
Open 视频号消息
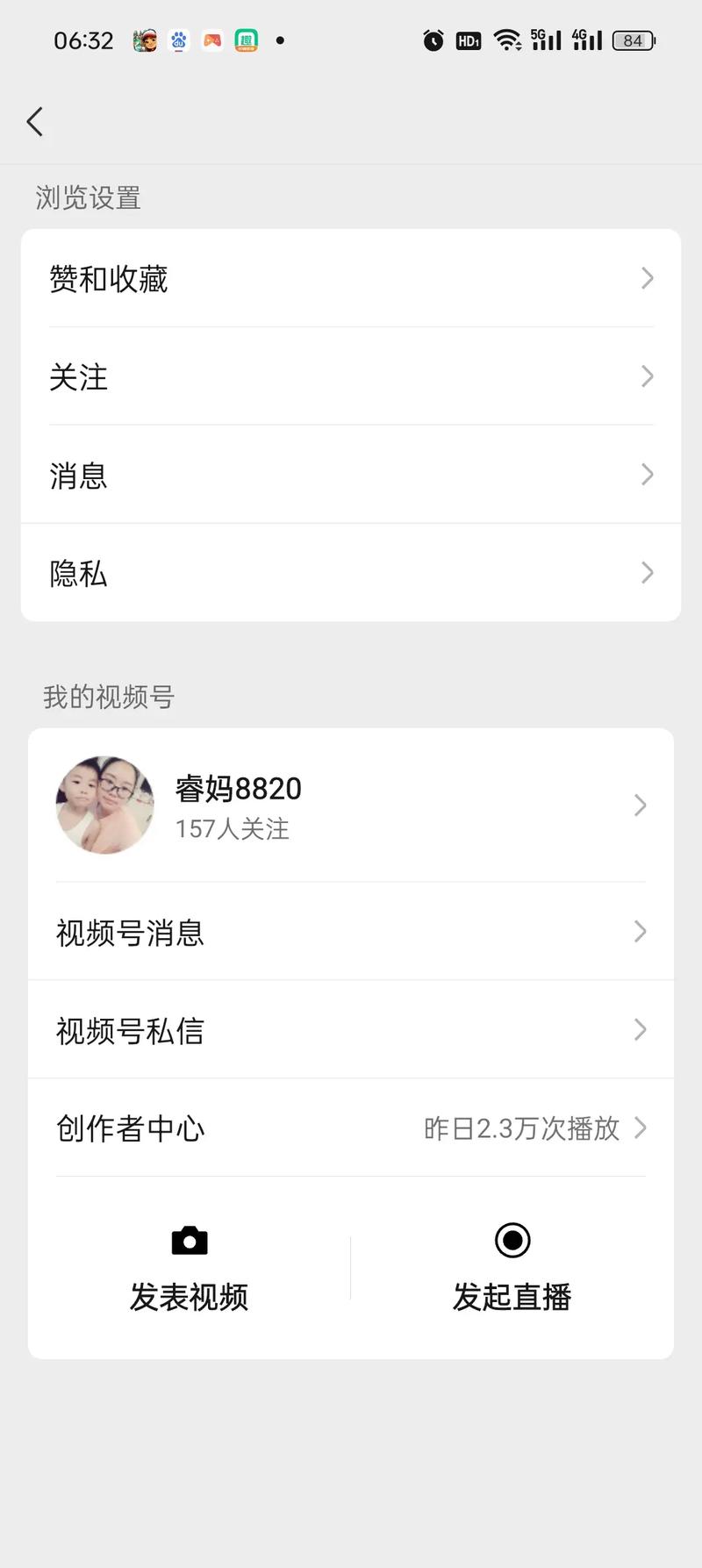click(x=351, y=932)
